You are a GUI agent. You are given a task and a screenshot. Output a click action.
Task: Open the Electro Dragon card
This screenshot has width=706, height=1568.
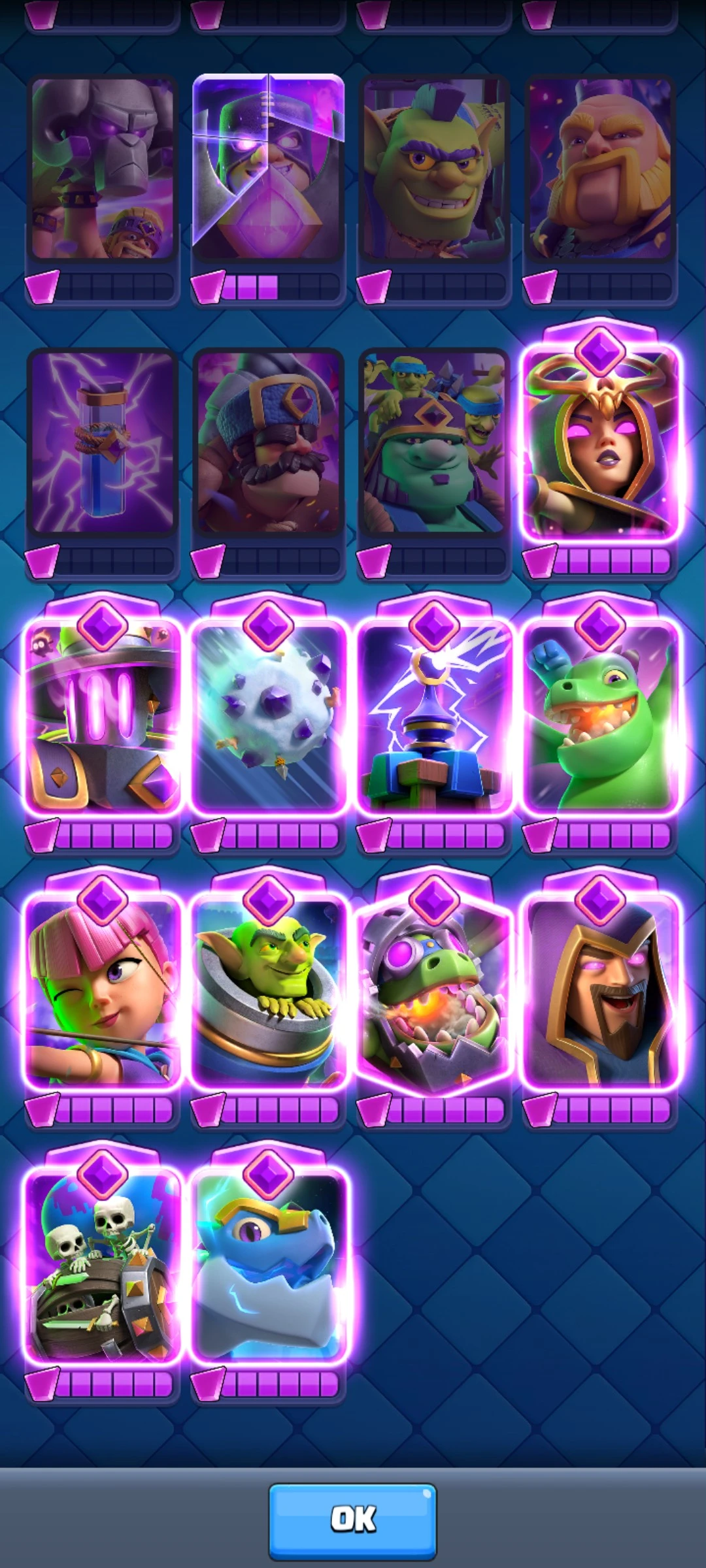coord(268,1266)
